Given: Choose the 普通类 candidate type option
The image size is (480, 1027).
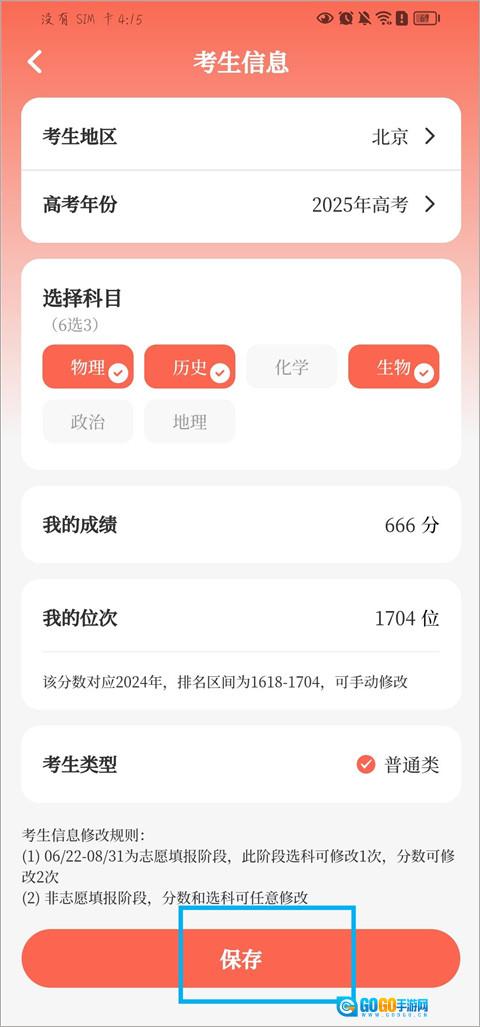Looking at the screenshot, I should click(x=398, y=764).
